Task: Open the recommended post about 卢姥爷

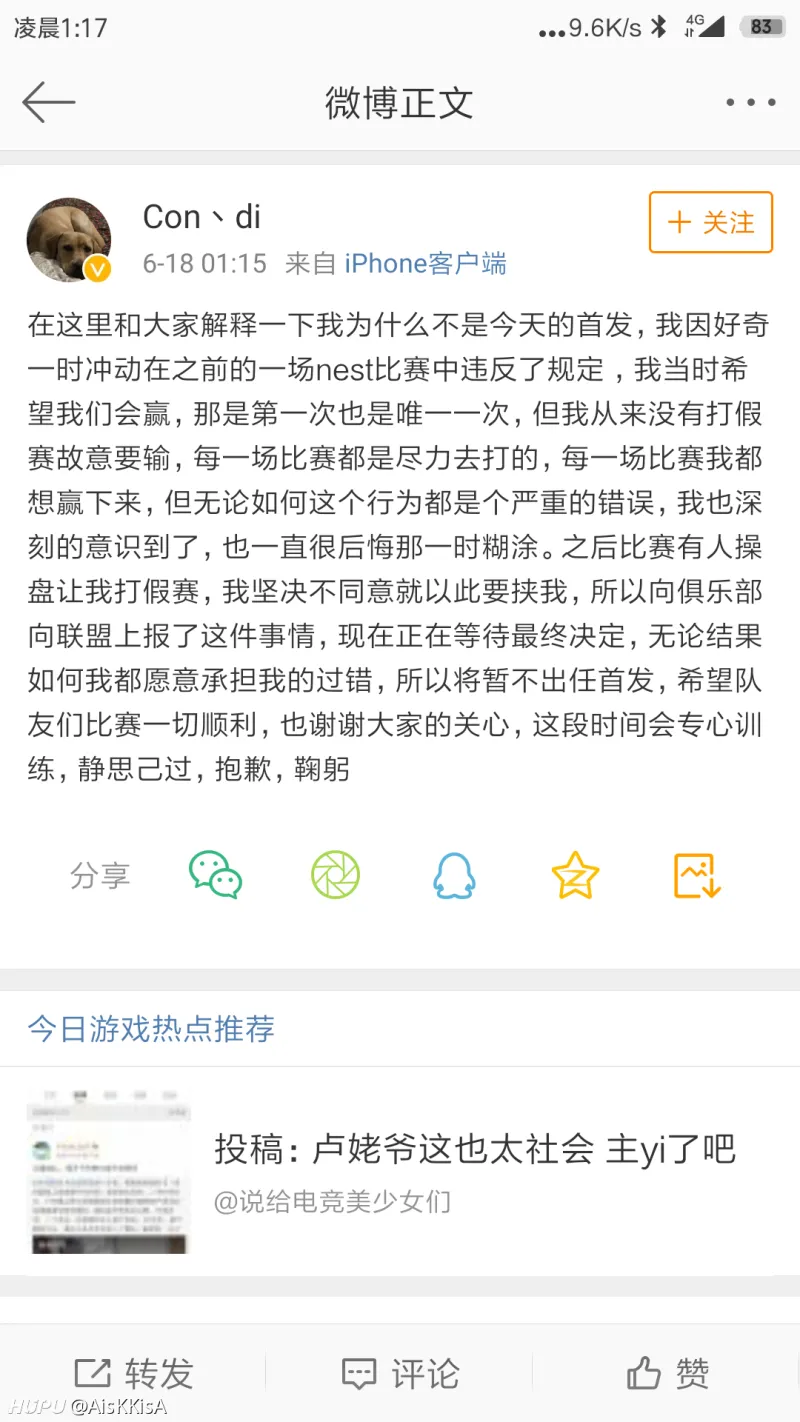Action: [x=475, y=1150]
